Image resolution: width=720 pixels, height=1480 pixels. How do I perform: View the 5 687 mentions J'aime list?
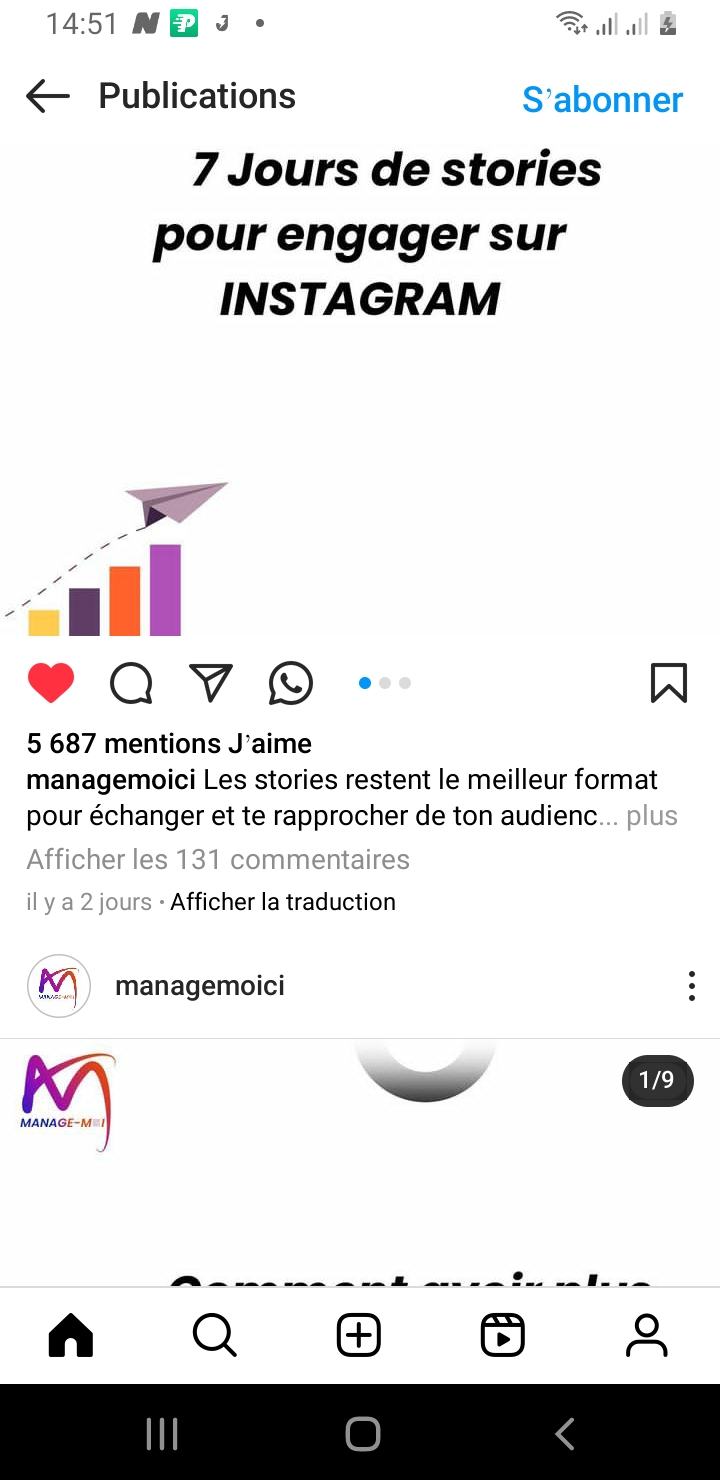(169, 744)
